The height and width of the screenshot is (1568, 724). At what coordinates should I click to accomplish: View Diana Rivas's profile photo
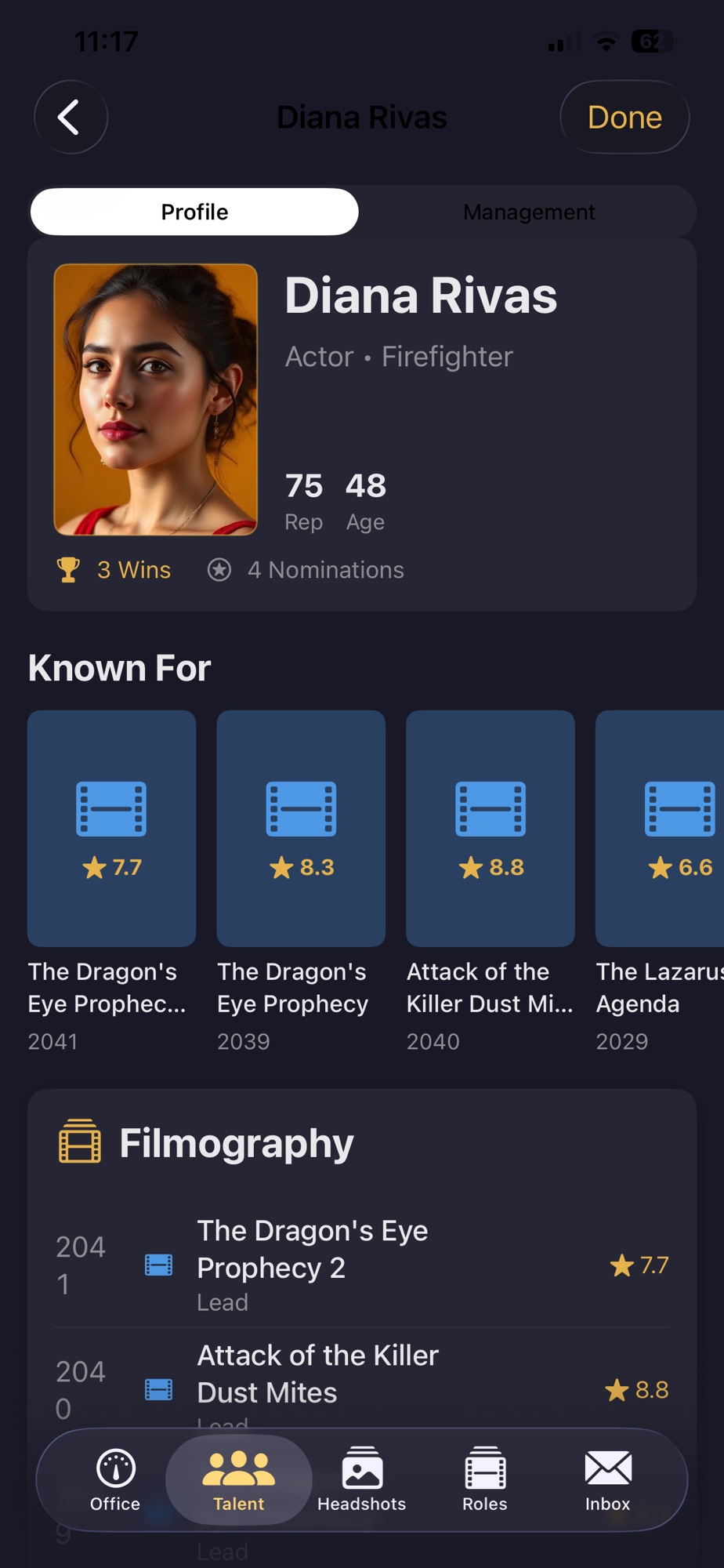(x=156, y=400)
